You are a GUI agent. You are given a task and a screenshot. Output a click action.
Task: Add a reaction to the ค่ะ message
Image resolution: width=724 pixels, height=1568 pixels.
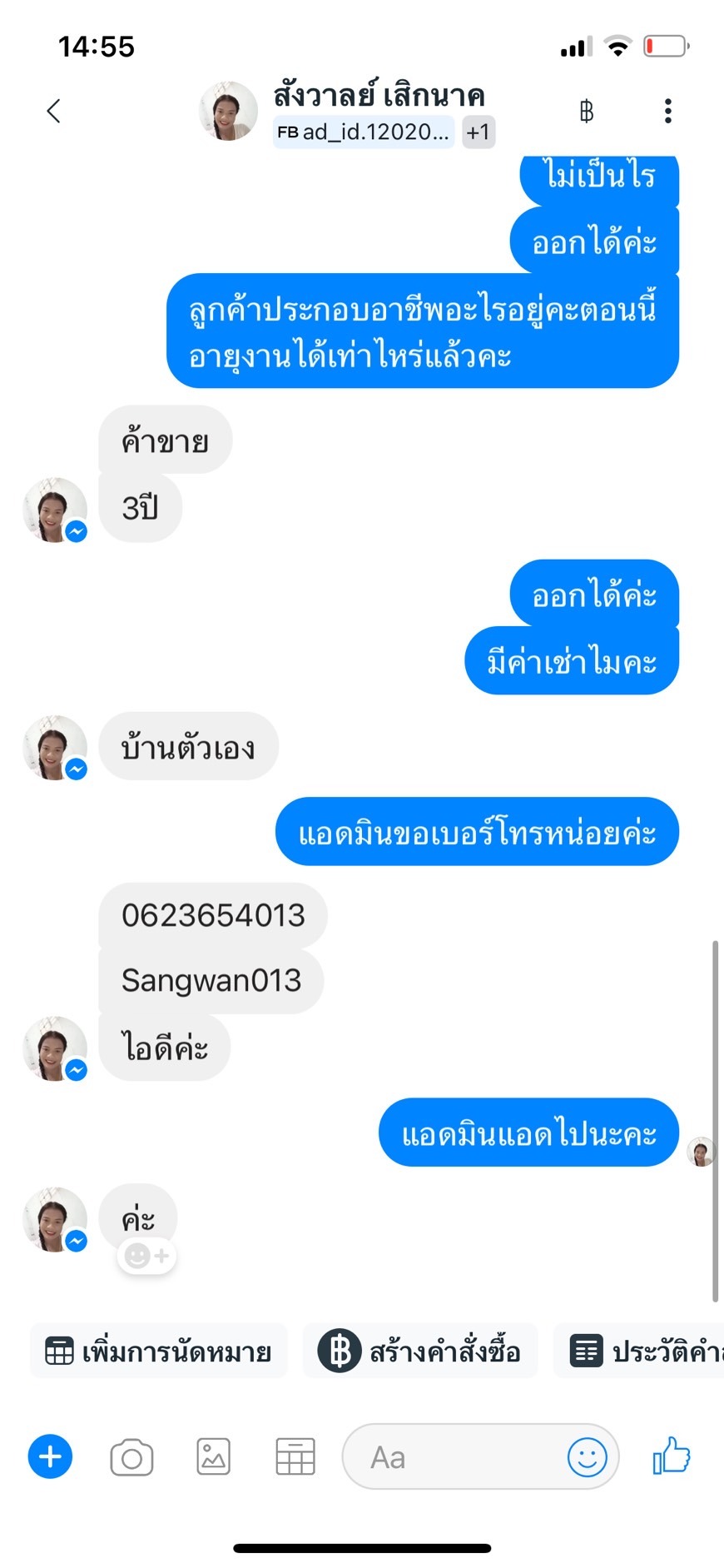147,1255
